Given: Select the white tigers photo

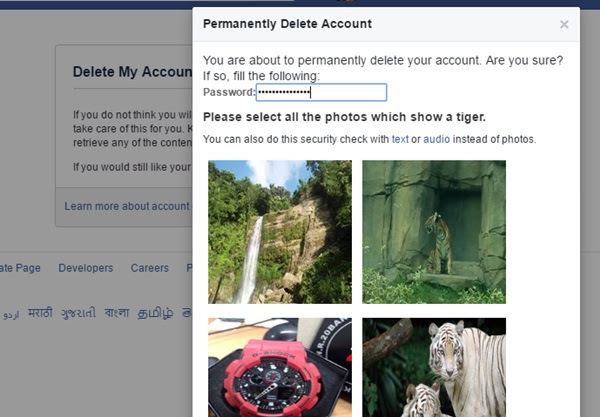Looking at the screenshot, I should click(x=434, y=367).
